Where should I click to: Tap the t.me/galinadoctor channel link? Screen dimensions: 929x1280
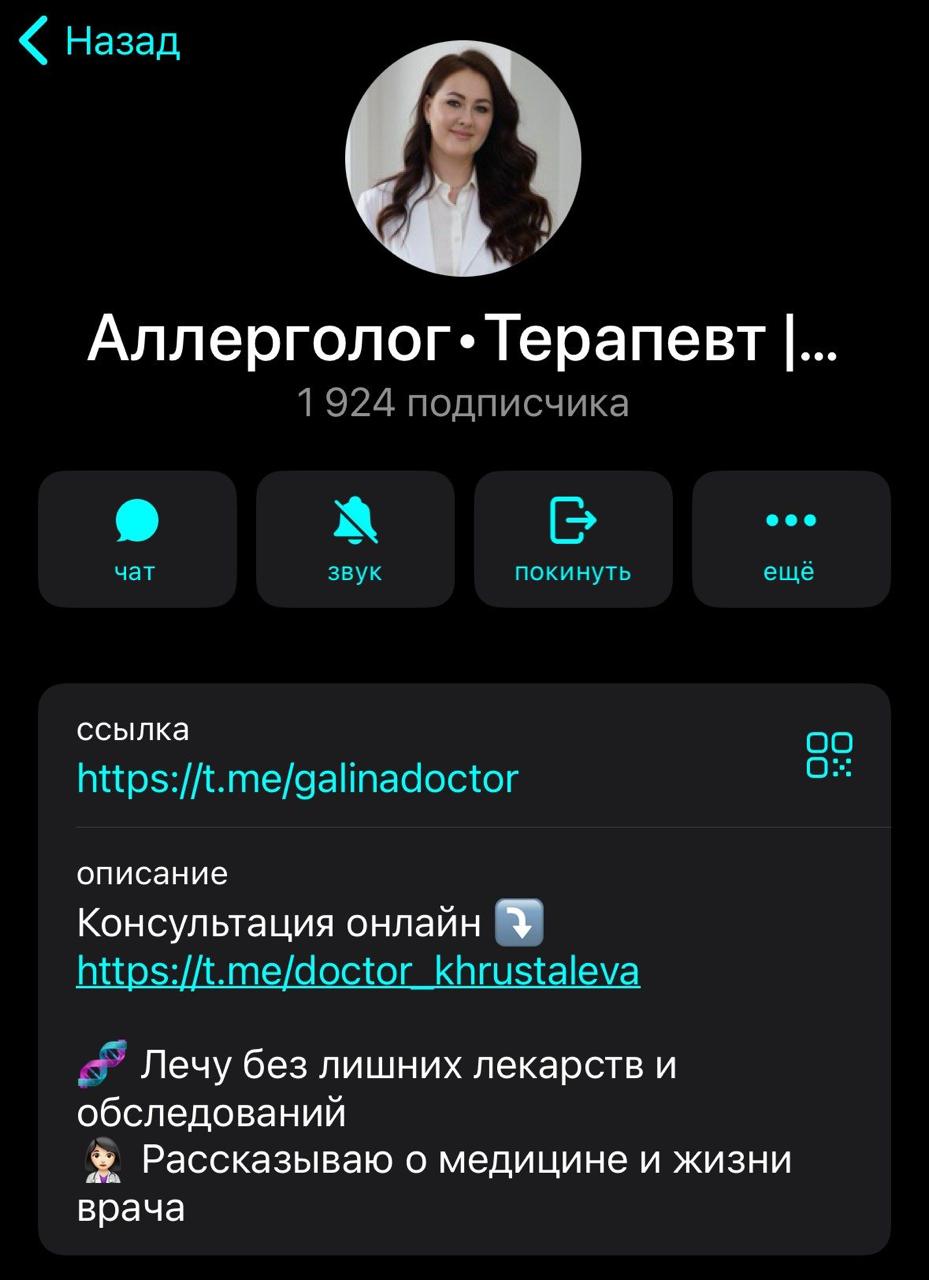[298, 778]
